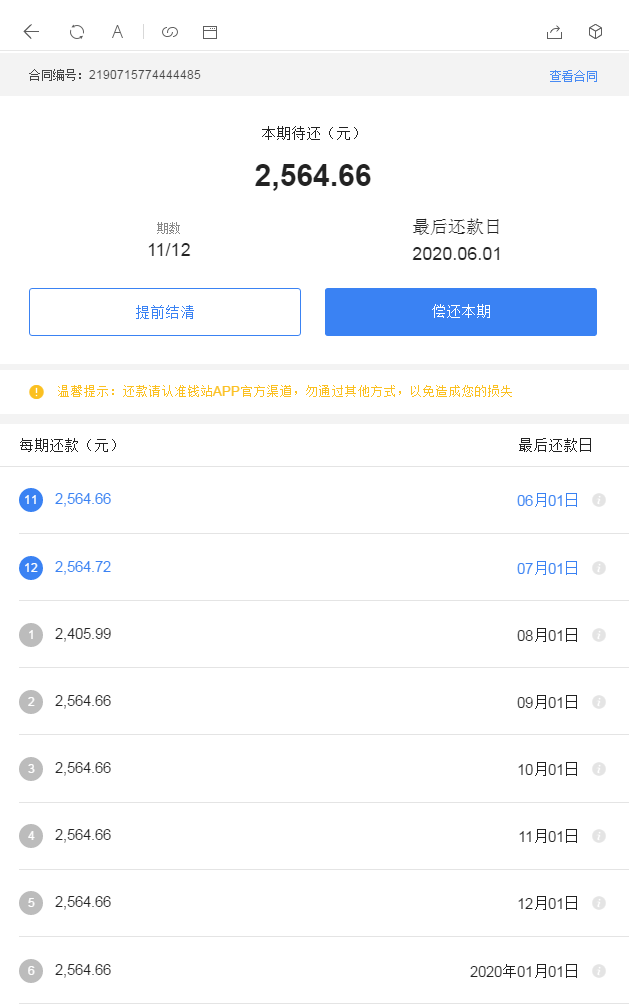Show info for 06月01日 installment
Viewport: 629px width, 1008px height.
599,500
